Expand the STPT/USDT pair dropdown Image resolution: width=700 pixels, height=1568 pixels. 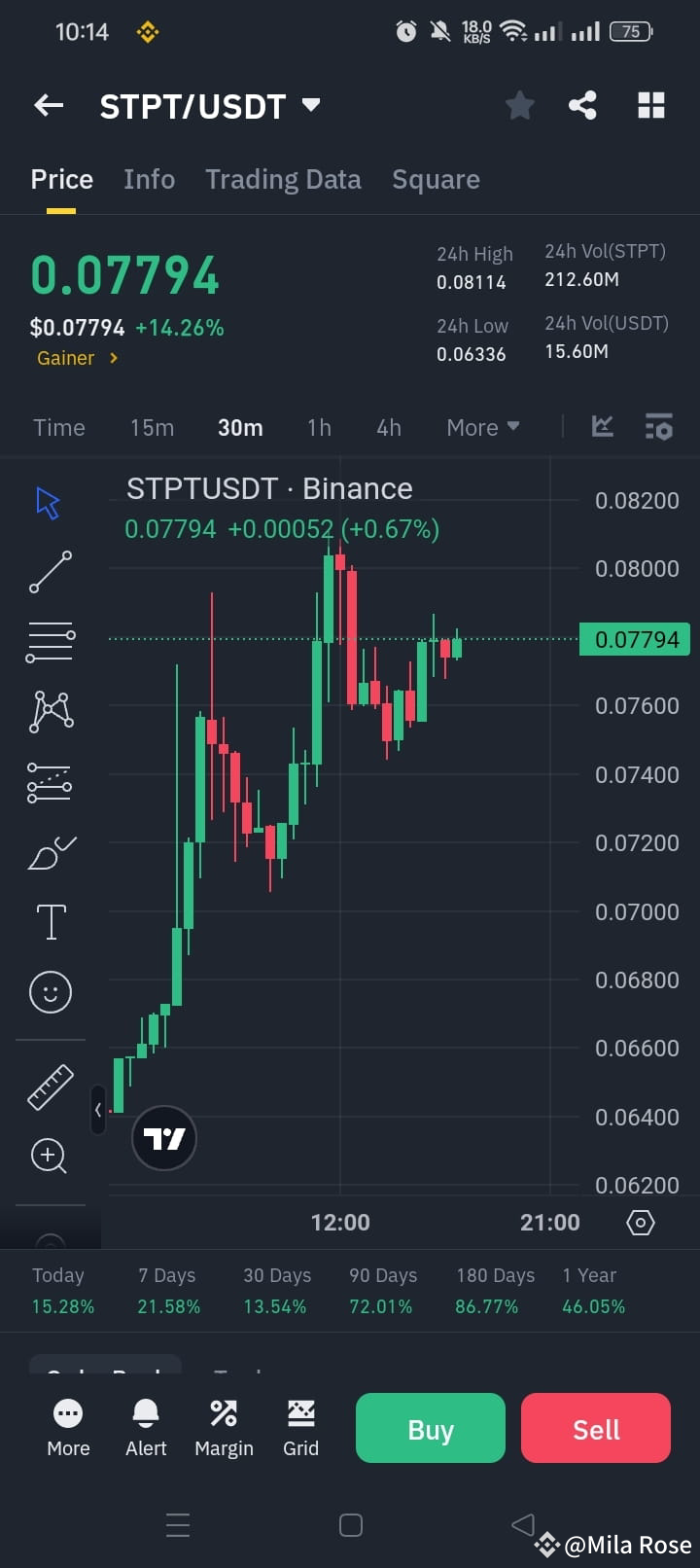point(309,105)
